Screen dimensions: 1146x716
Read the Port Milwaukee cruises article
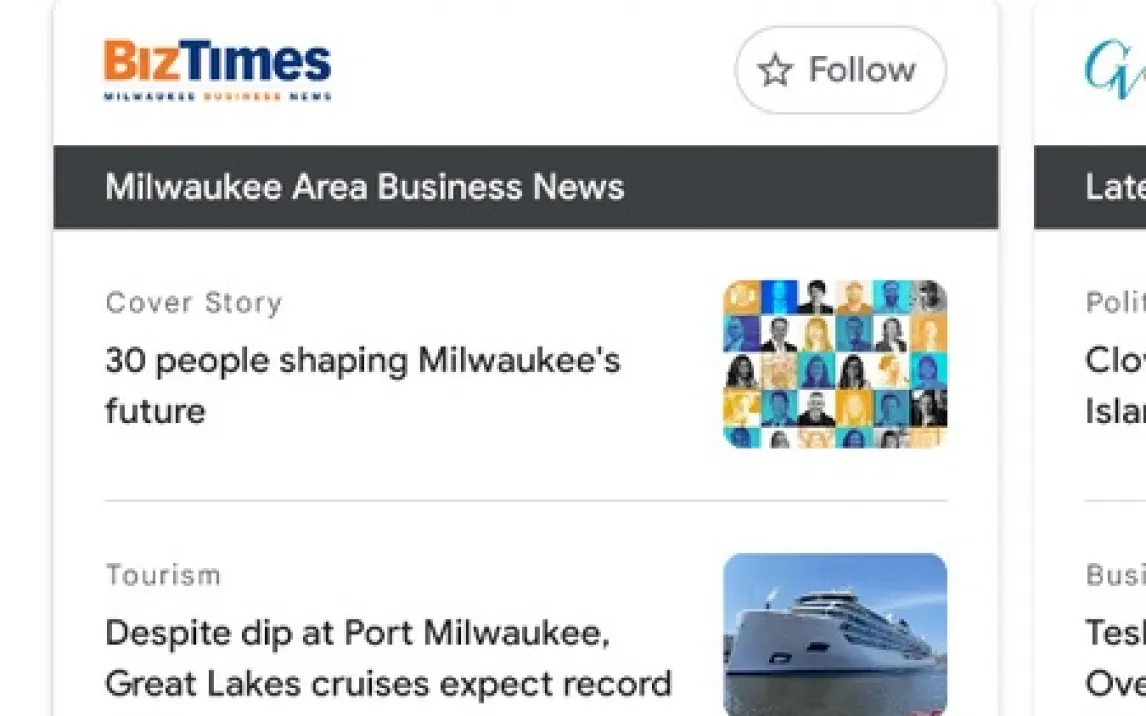pos(388,658)
